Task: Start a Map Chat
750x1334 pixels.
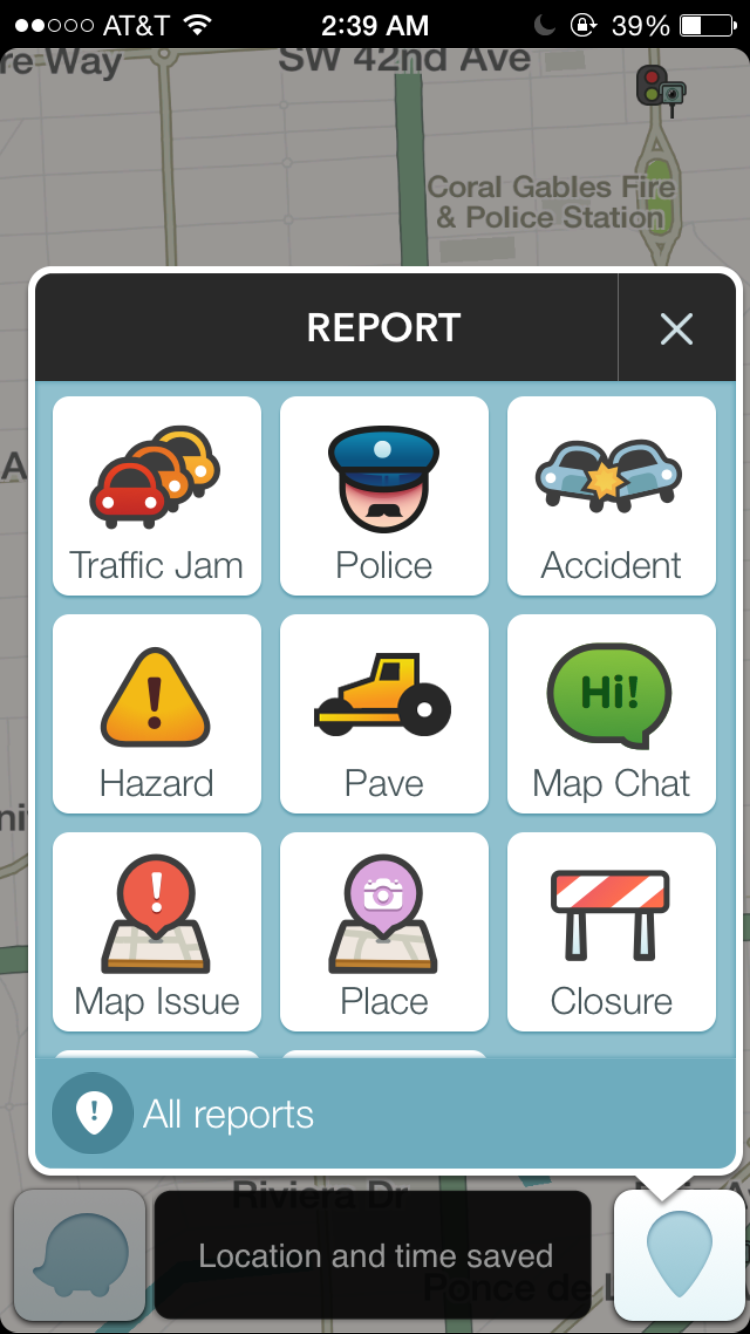Action: 611,714
